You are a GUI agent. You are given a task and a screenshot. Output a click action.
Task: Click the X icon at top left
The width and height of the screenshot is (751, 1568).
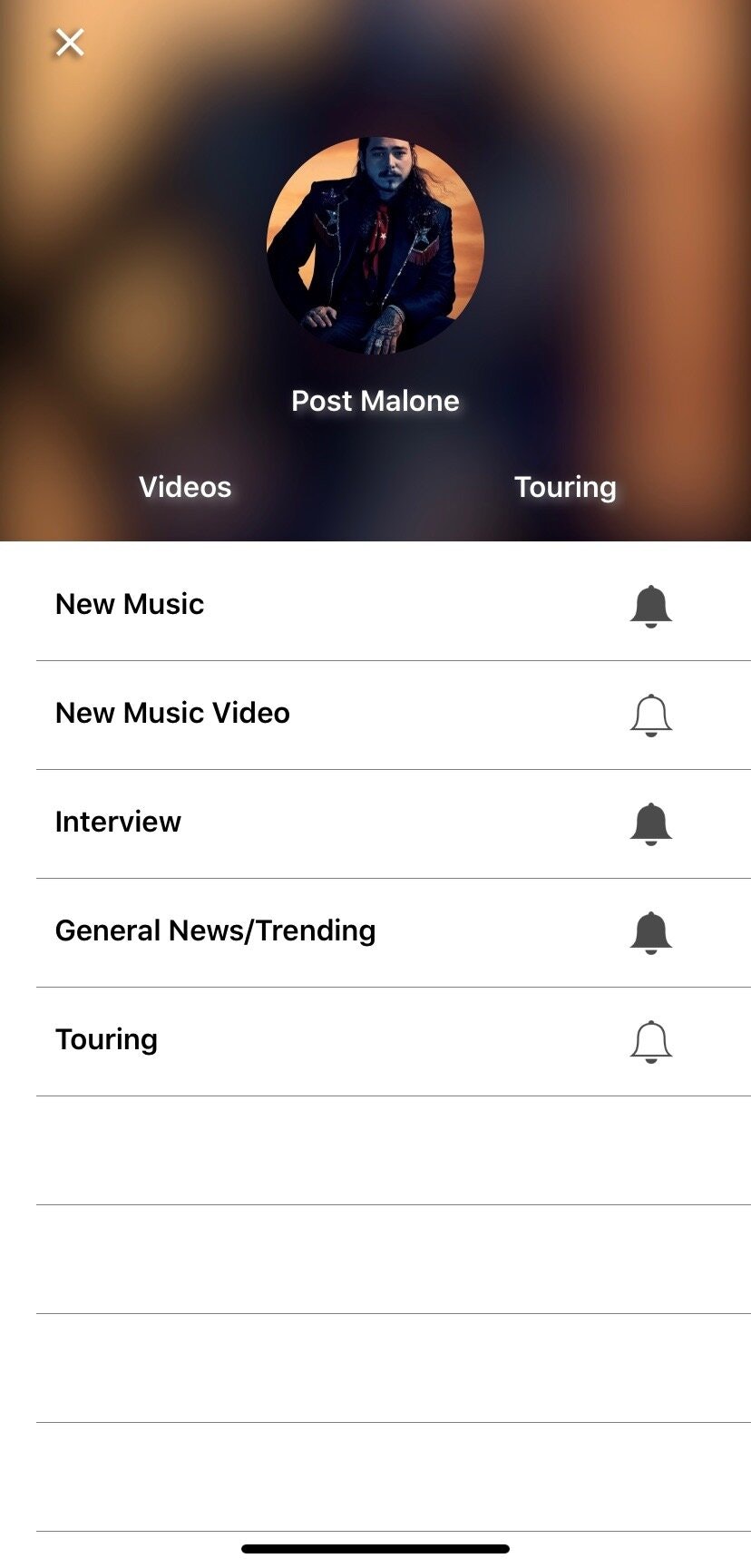pyautogui.click(x=68, y=42)
